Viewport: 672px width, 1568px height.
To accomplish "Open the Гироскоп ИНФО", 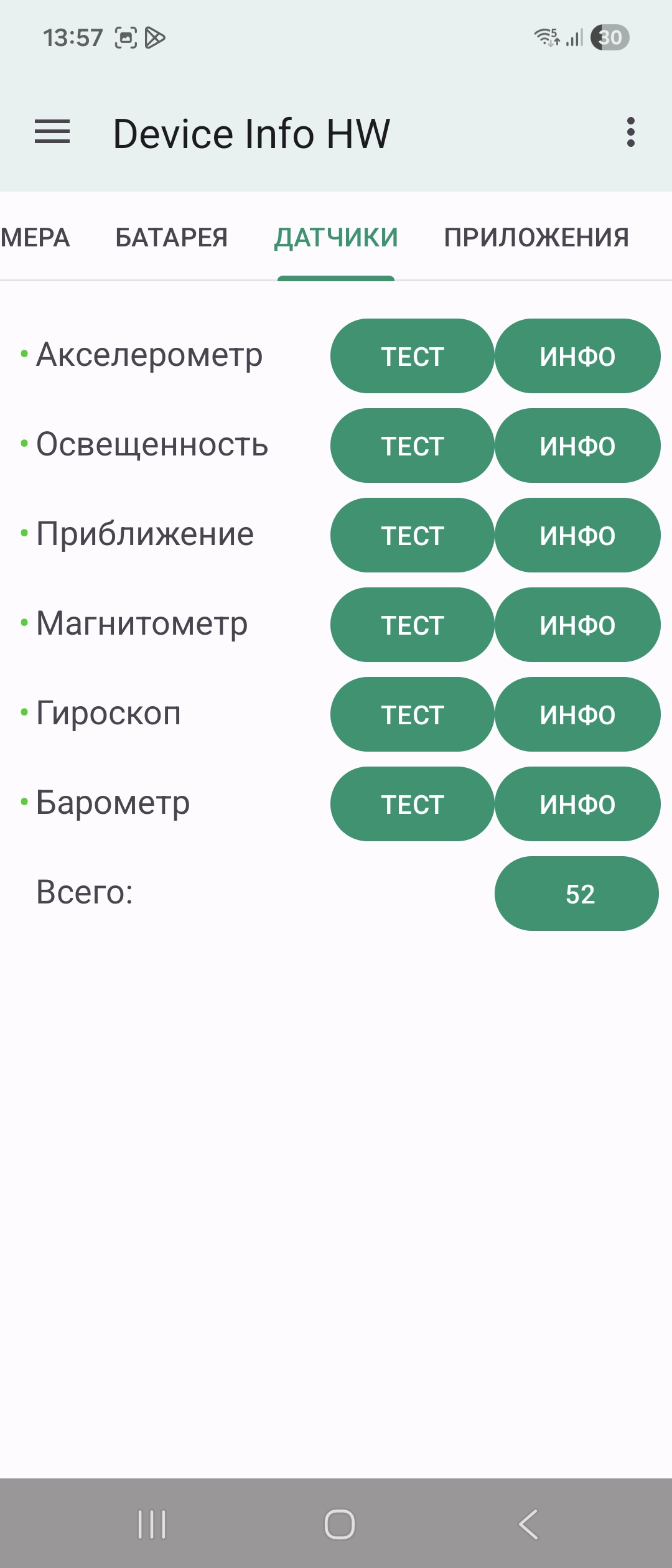I will click(x=577, y=715).
